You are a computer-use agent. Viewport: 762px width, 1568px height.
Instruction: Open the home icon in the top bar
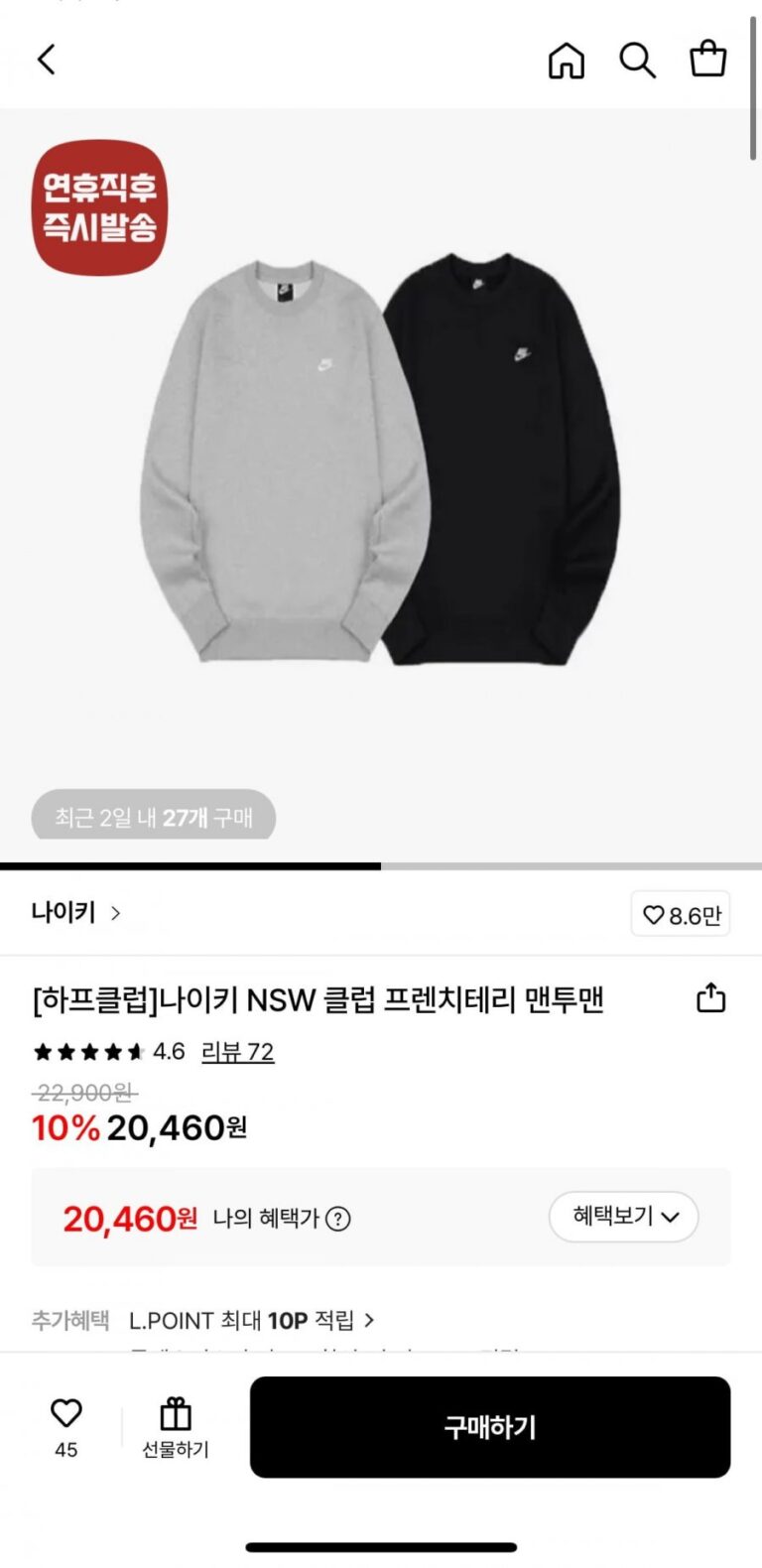(x=567, y=61)
